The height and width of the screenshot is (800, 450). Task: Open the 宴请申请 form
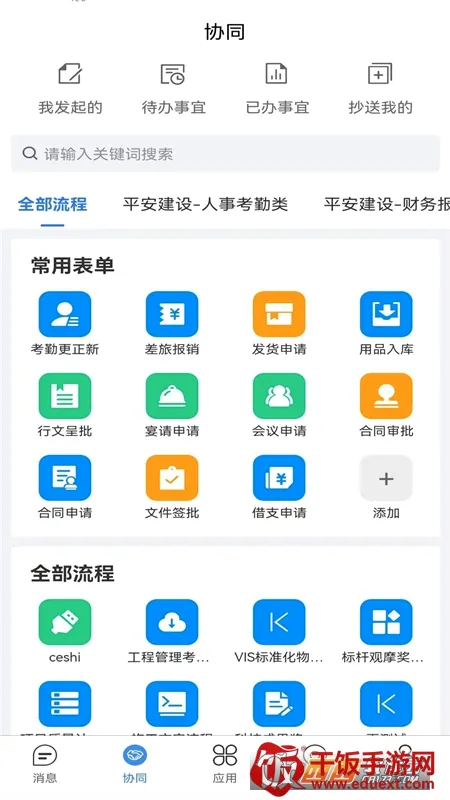(x=172, y=405)
